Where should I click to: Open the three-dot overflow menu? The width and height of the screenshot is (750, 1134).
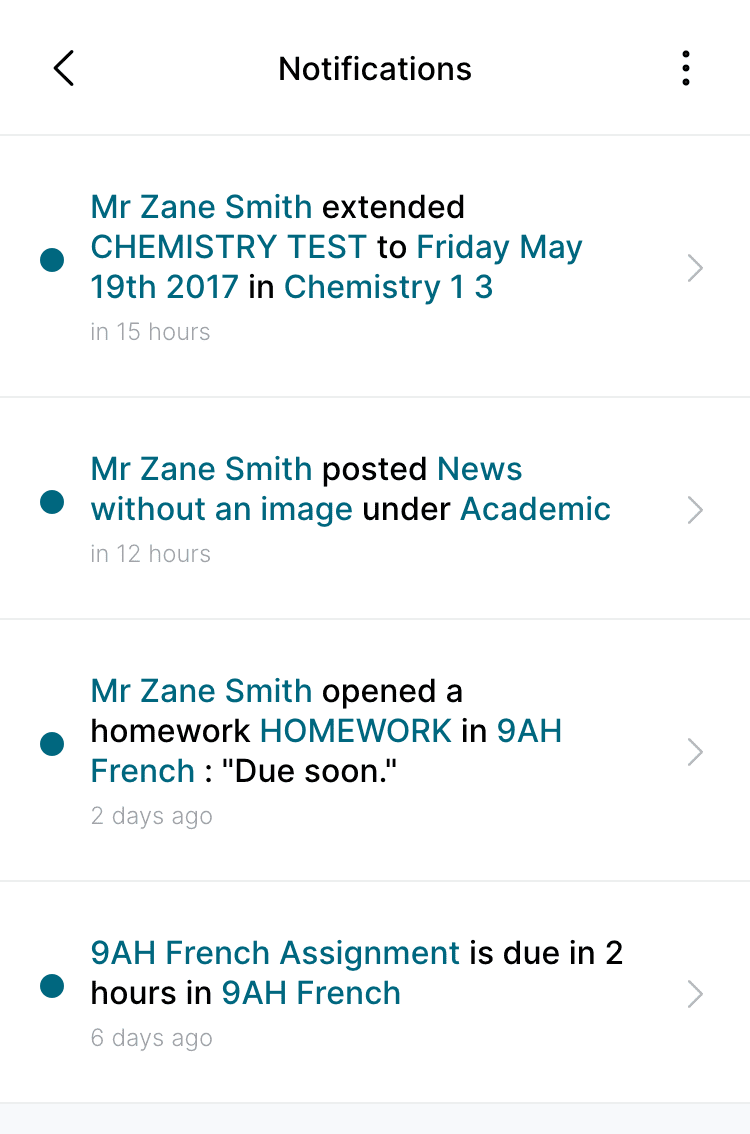pos(685,69)
